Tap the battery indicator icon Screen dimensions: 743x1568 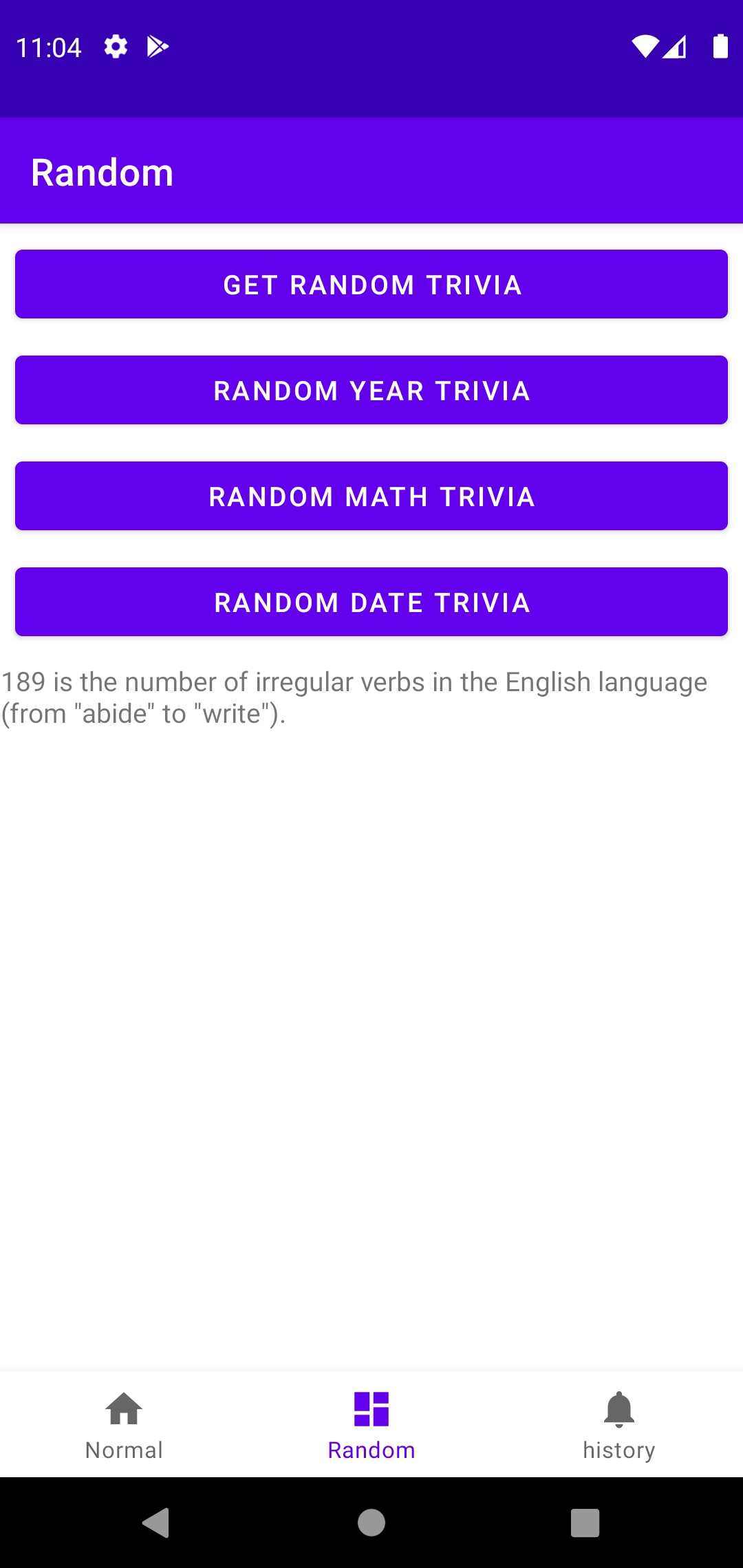click(x=720, y=46)
